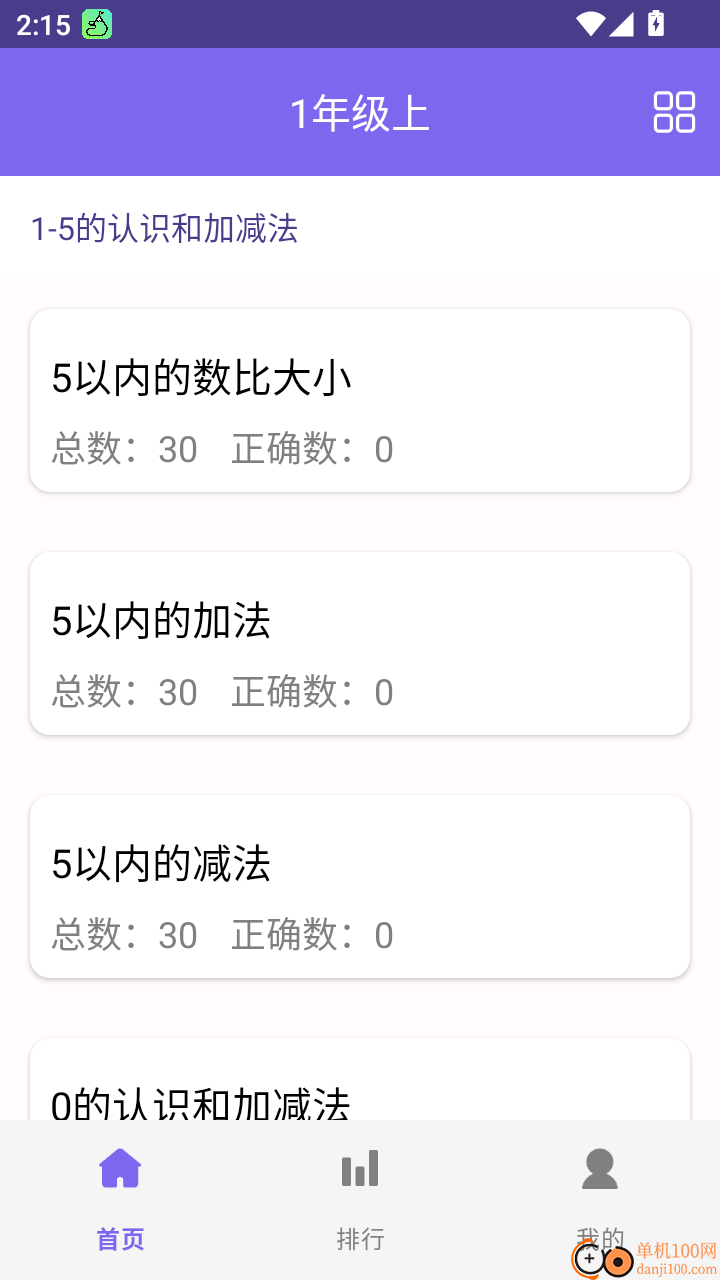
Task: Switch to the 排行 tab
Action: pos(360,1240)
